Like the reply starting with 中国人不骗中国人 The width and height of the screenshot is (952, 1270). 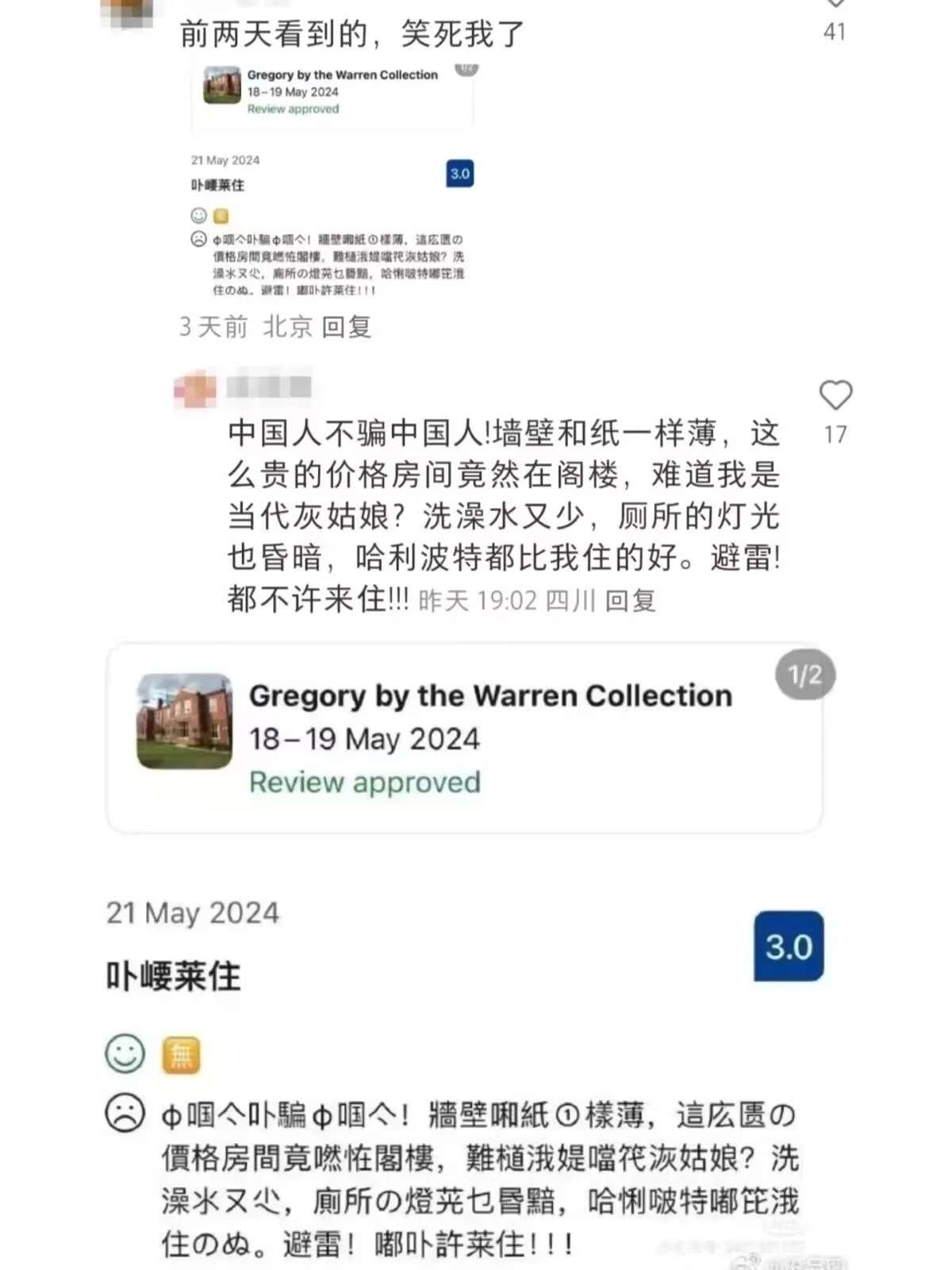point(835,395)
